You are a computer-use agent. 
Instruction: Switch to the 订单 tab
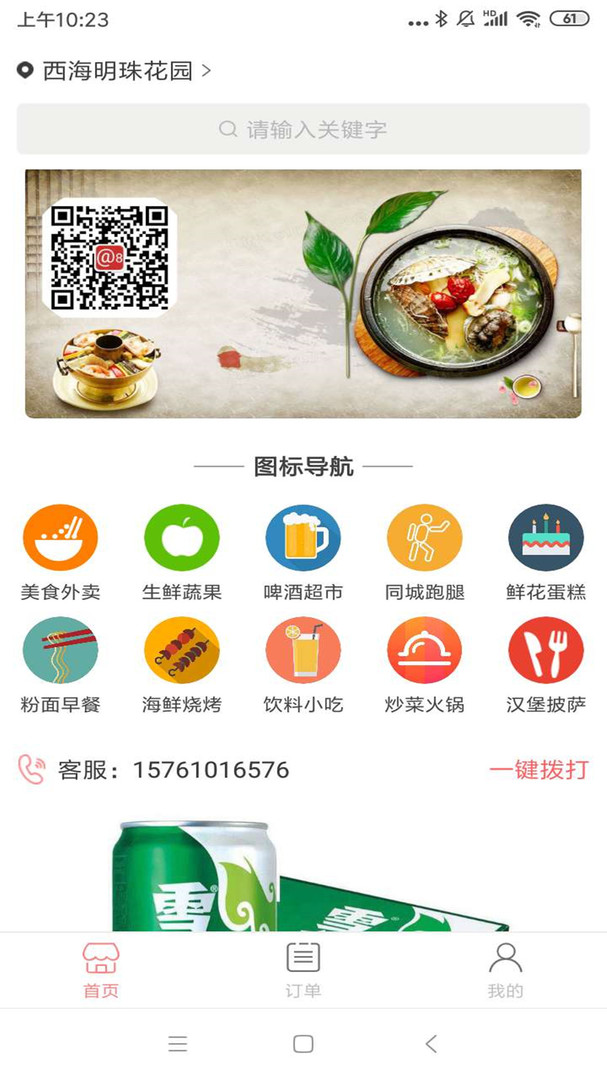pos(303,970)
